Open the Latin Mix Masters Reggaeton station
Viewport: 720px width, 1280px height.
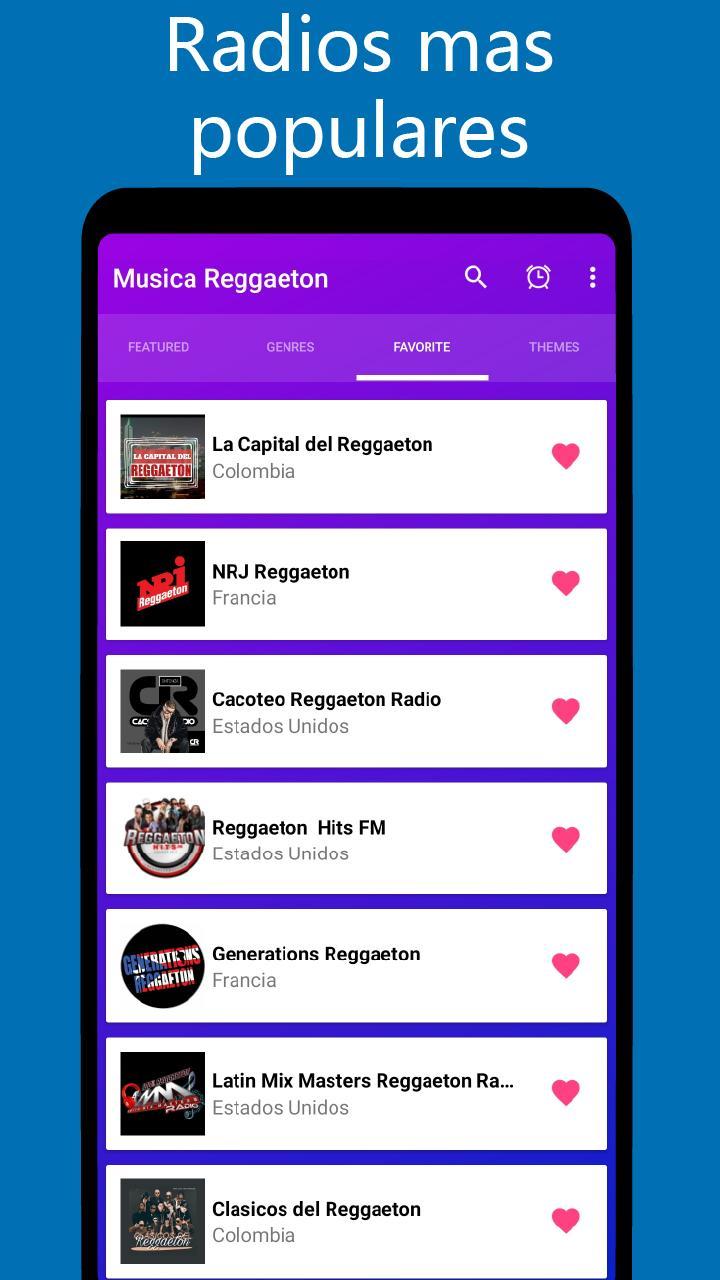click(x=360, y=1094)
